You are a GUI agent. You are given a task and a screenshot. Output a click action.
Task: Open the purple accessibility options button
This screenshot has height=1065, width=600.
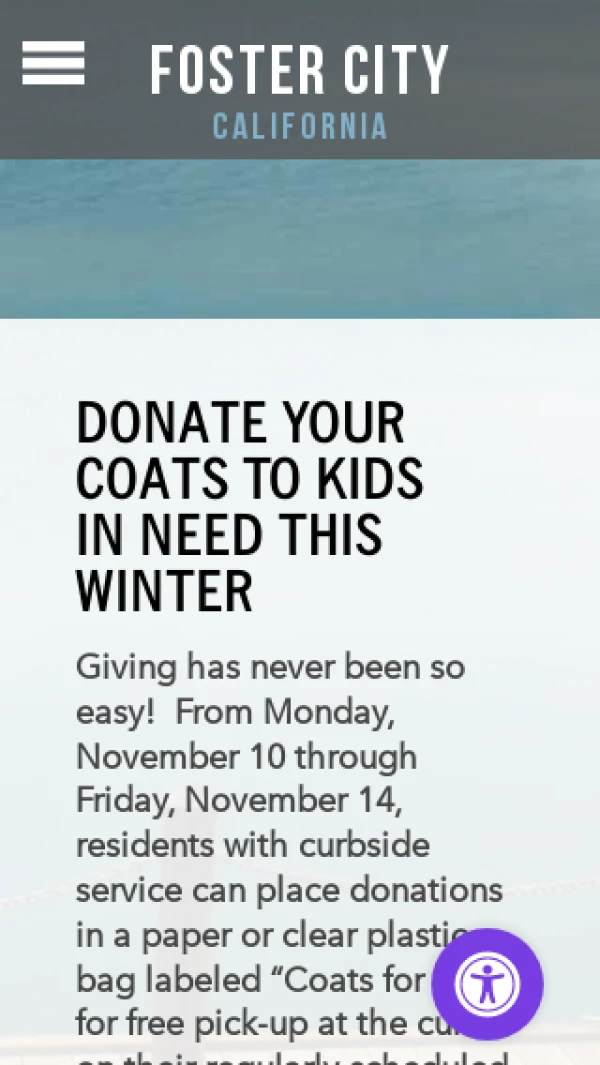487,983
